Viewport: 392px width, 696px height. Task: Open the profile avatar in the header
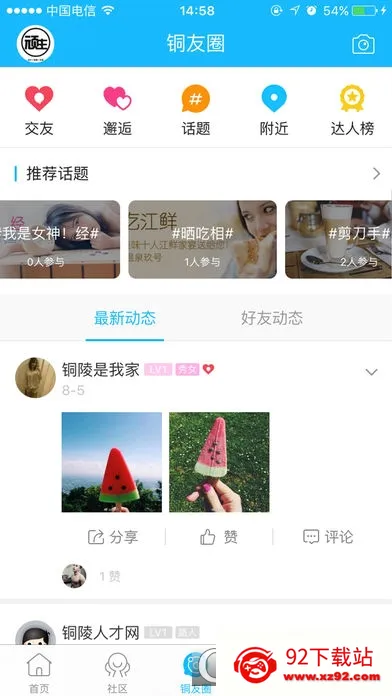[36, 44]
